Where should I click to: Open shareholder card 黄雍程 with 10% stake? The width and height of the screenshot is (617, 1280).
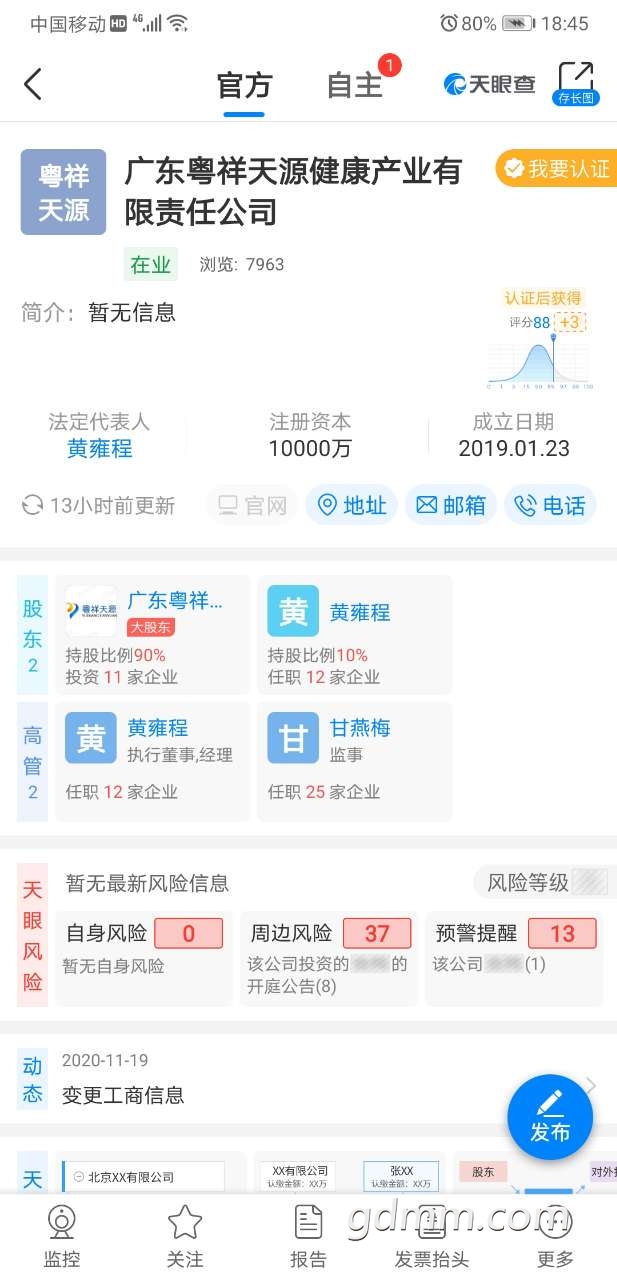(x=354, y=634)
